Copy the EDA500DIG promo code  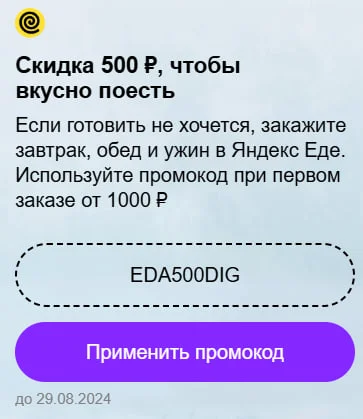[x=185, y=275]
